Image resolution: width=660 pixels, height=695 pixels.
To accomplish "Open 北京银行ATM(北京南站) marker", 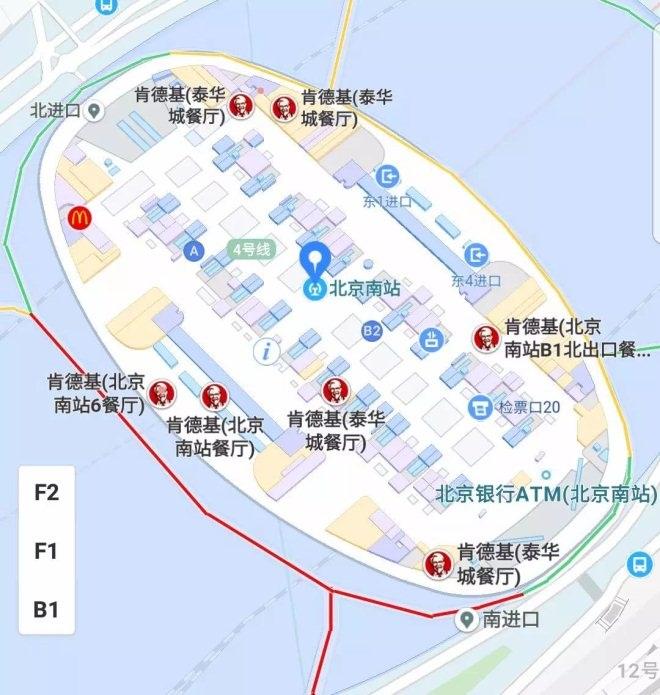I will pyautogui.click(x=545, y=474).
